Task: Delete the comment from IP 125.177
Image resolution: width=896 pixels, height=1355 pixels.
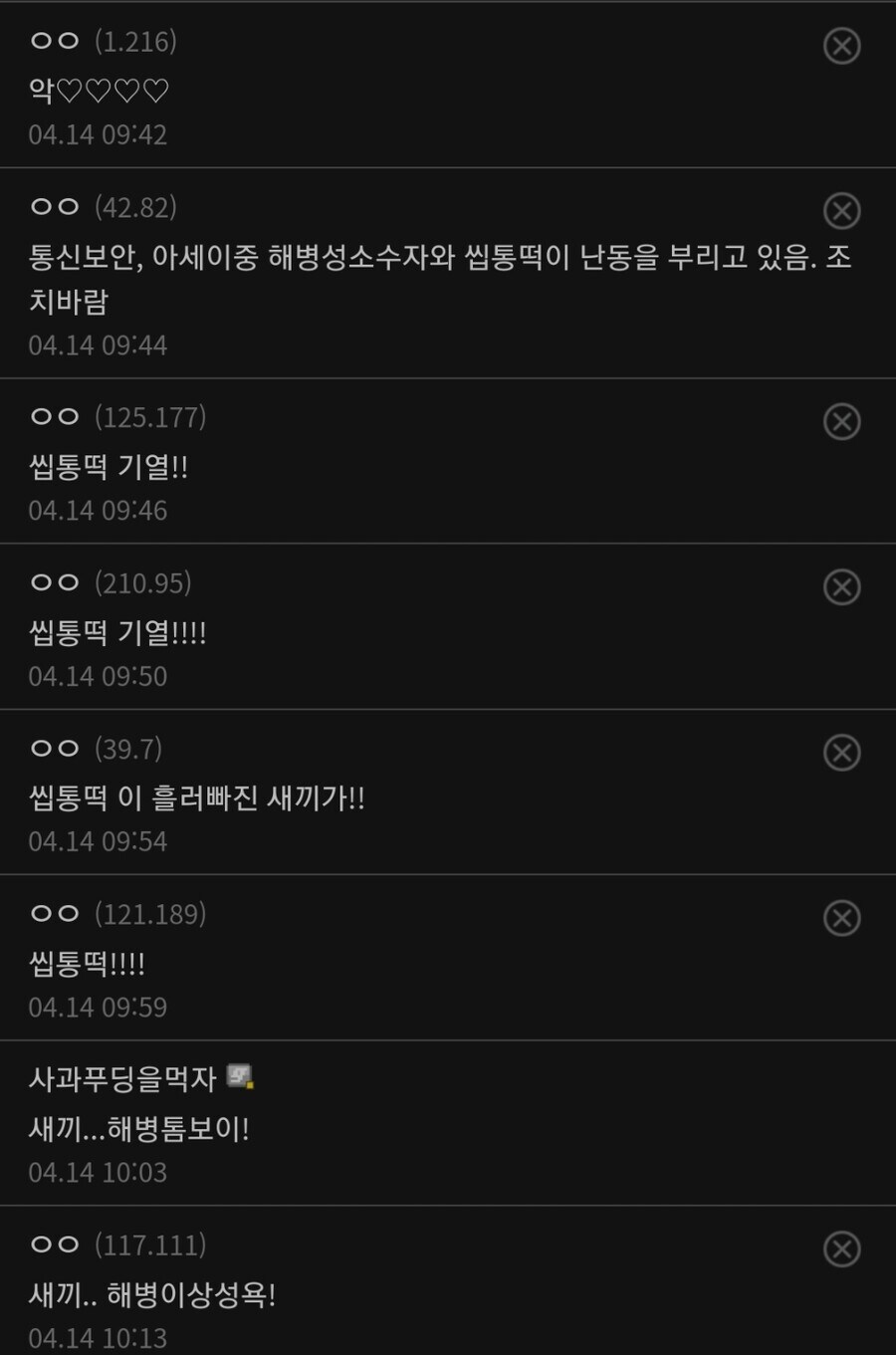Action: (x=842, y=421)
